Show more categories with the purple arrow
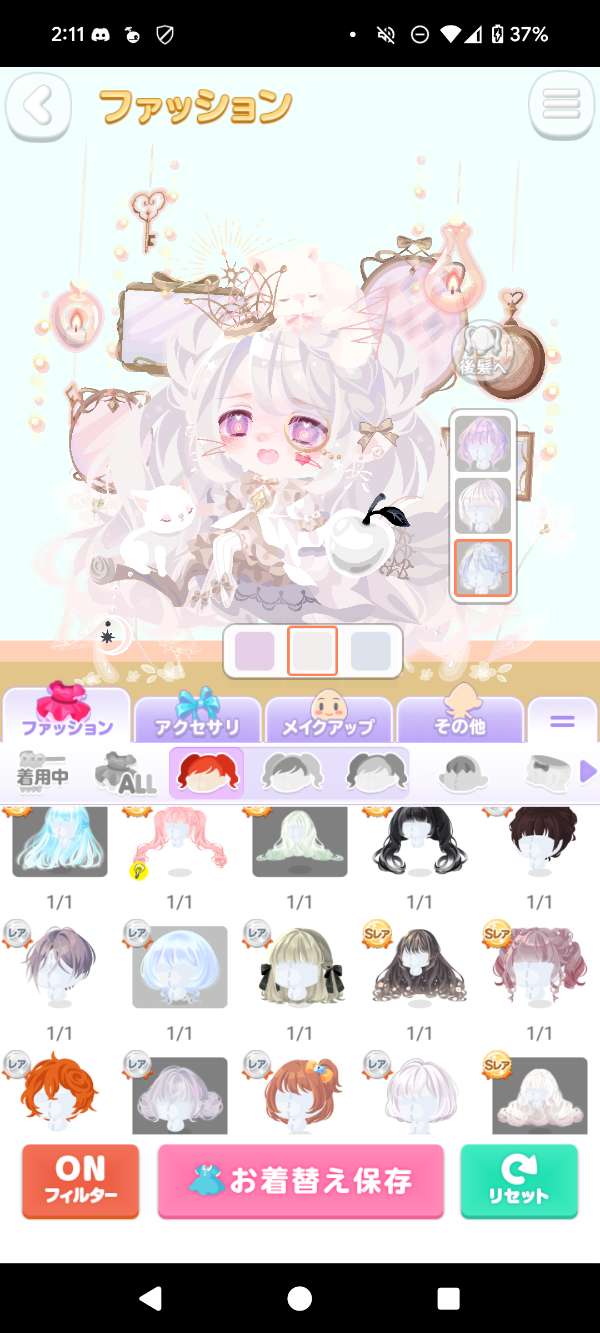 (588, 771)
